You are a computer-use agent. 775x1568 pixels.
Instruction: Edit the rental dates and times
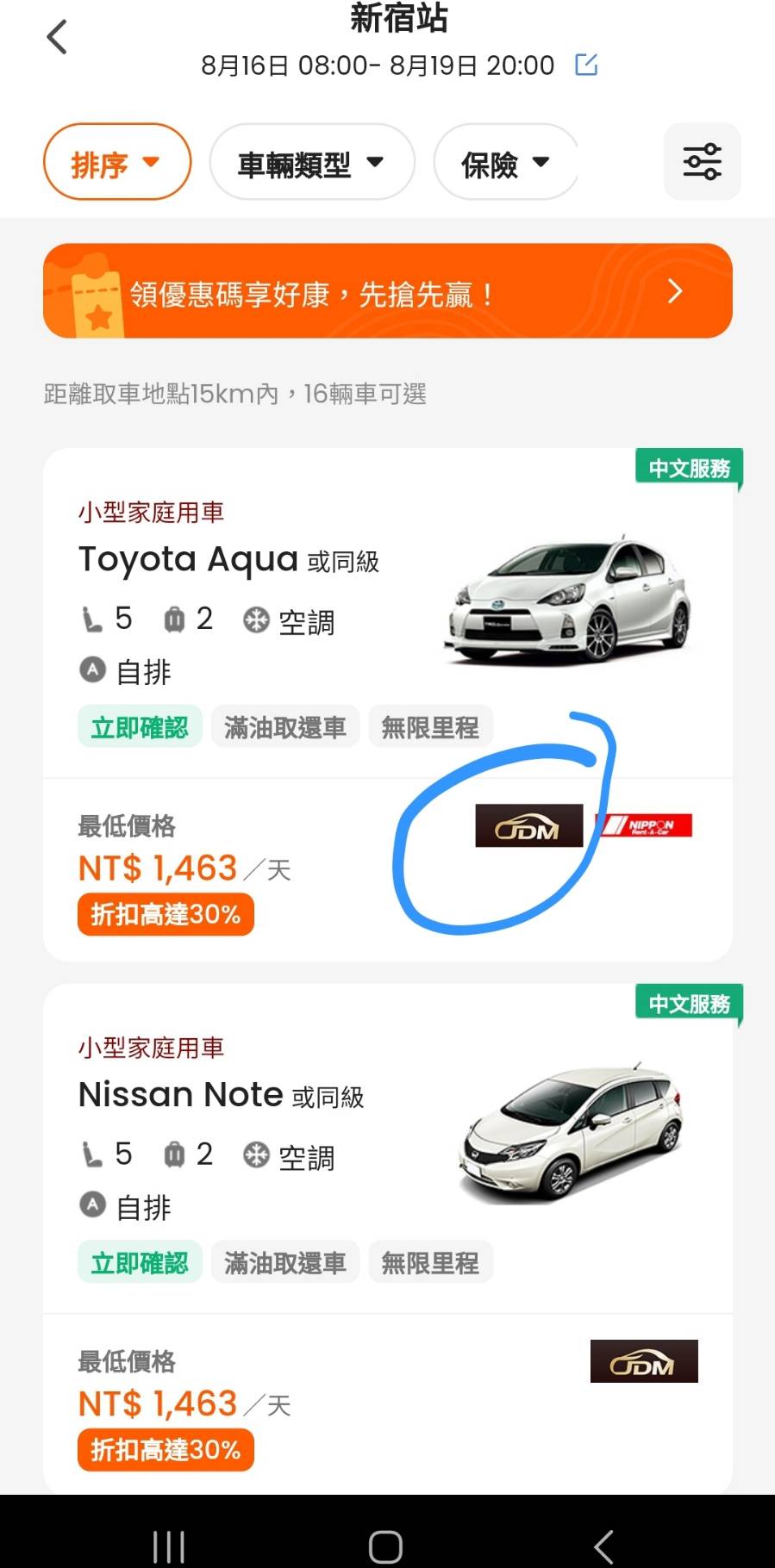[586, 65]
